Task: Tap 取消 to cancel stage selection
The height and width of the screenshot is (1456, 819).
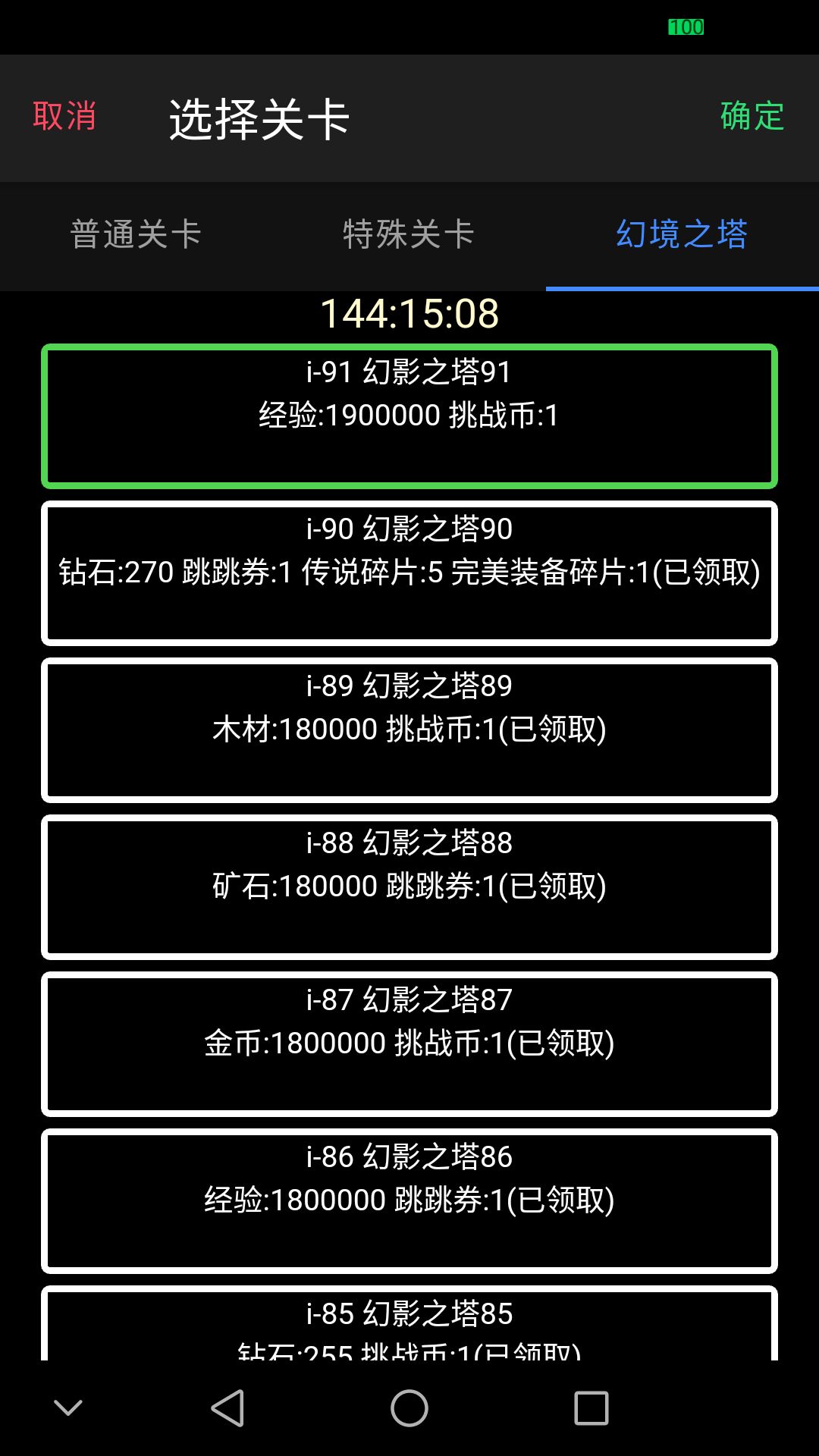Action: (65, 116)
